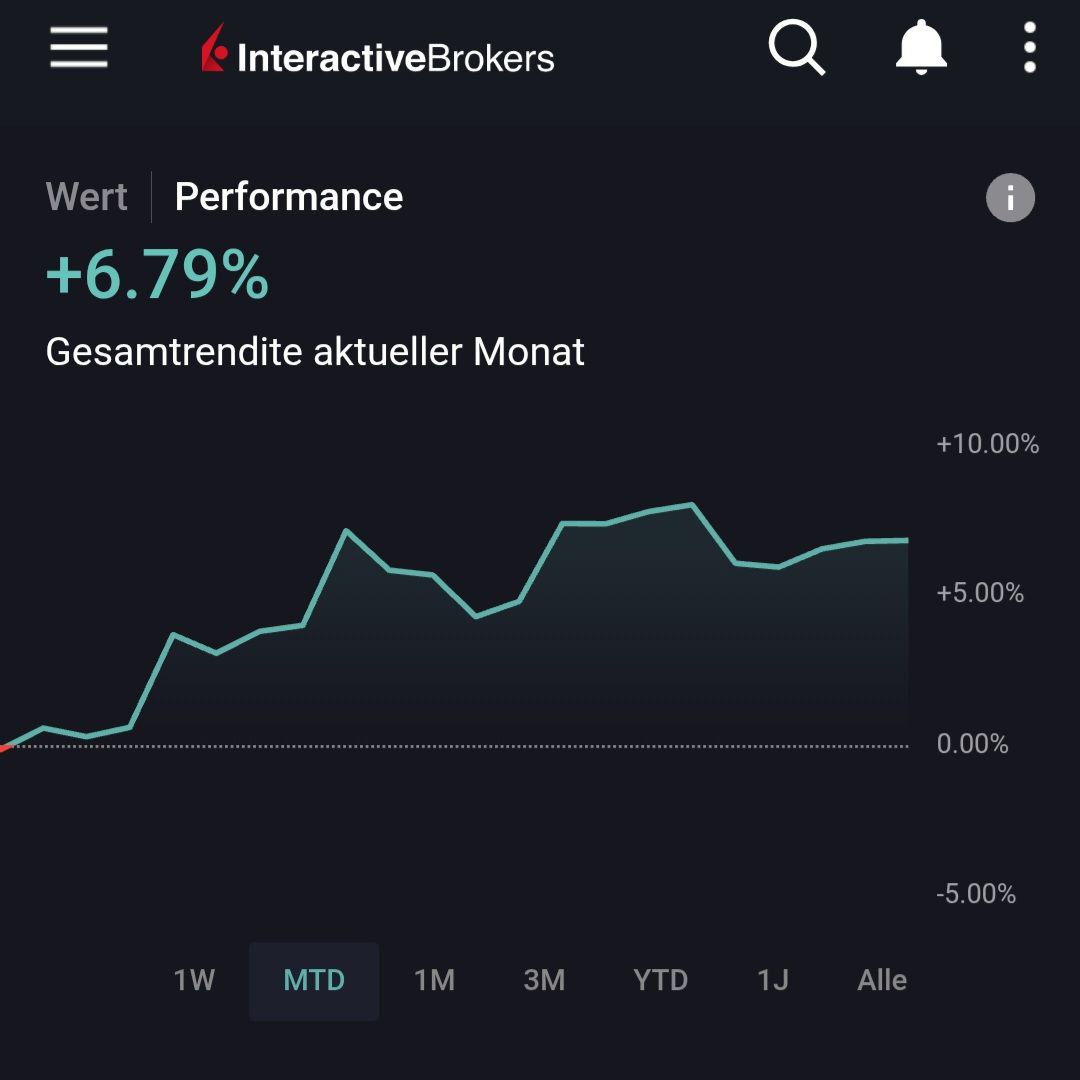
Task: Switch chart to 1M range
Action: (x=434, y=980)
